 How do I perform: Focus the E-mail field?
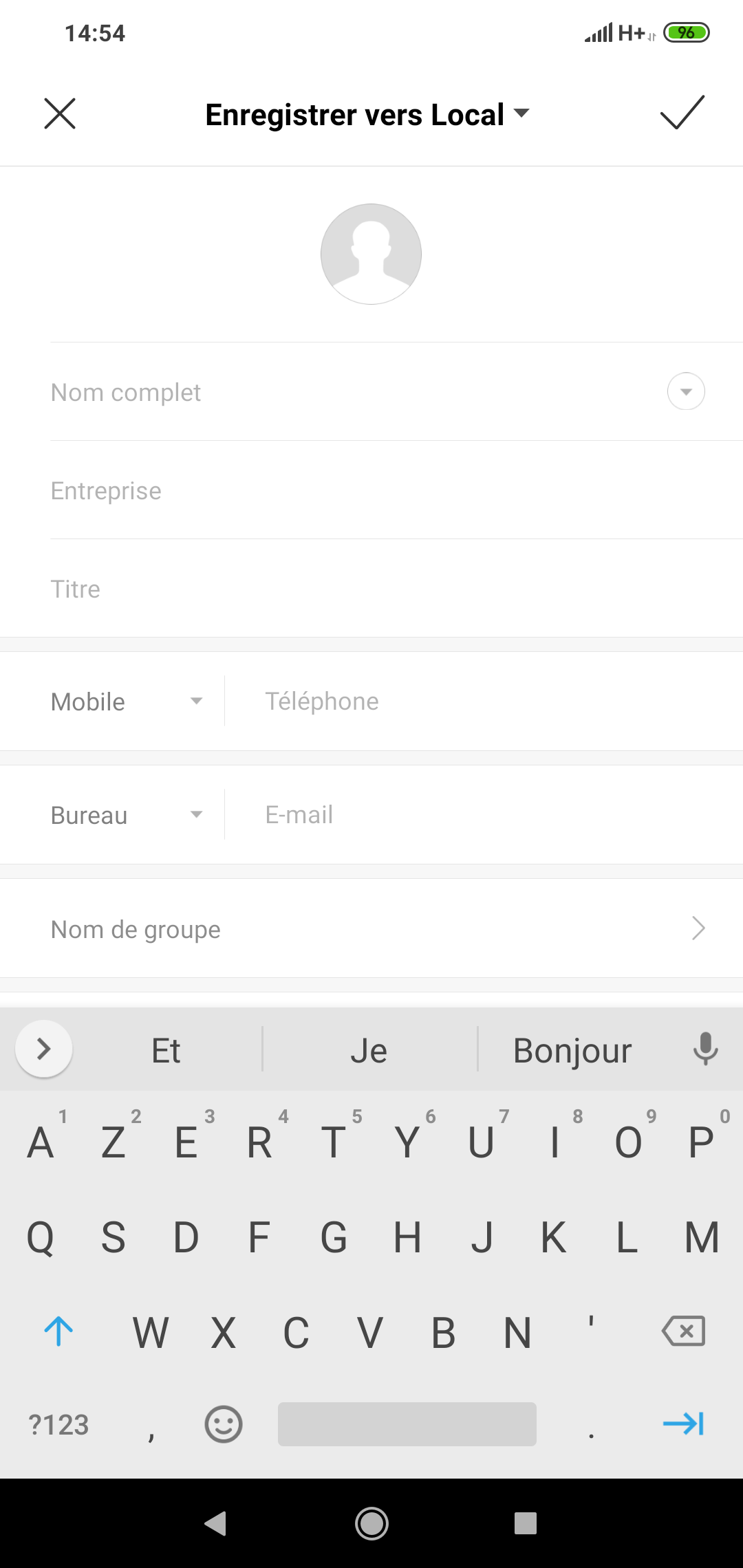[x=482, y=815]
